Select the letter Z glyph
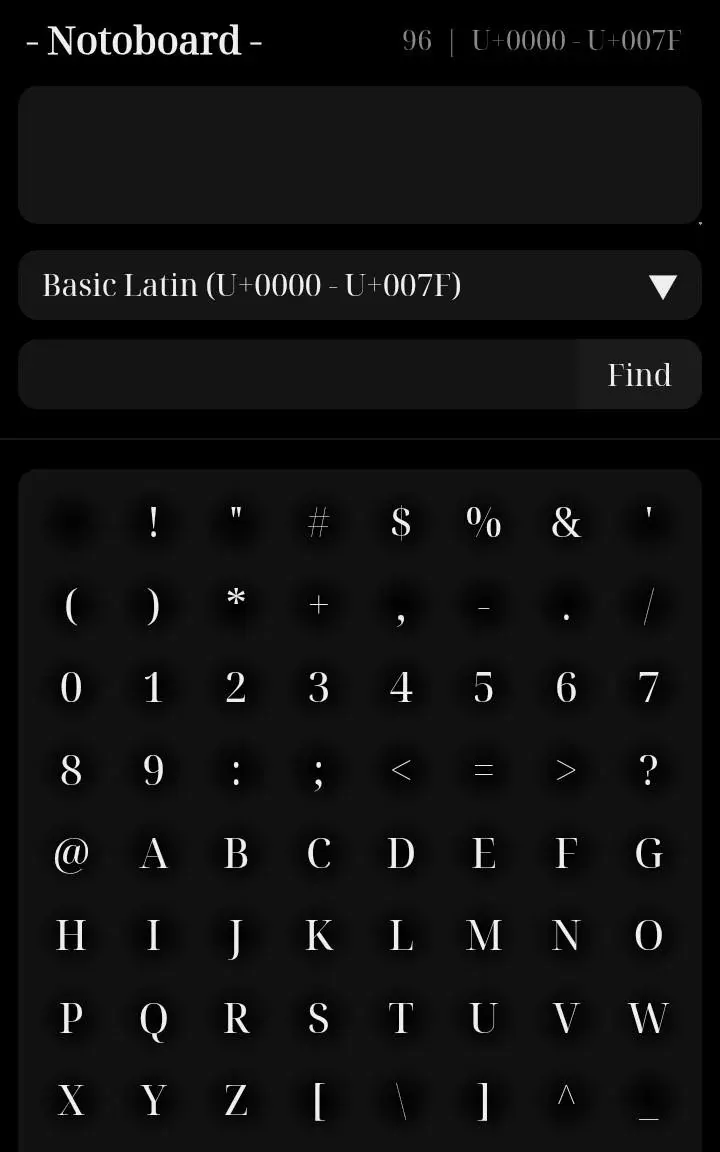 pos(236,1101)
